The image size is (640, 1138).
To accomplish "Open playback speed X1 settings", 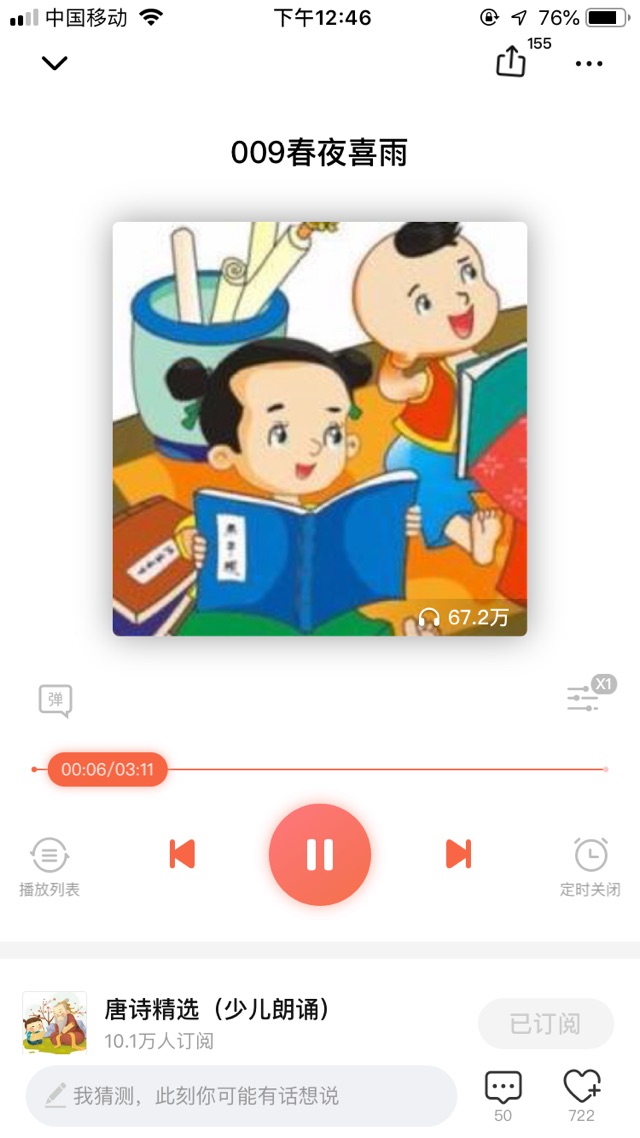I will (x=590, y=695).
